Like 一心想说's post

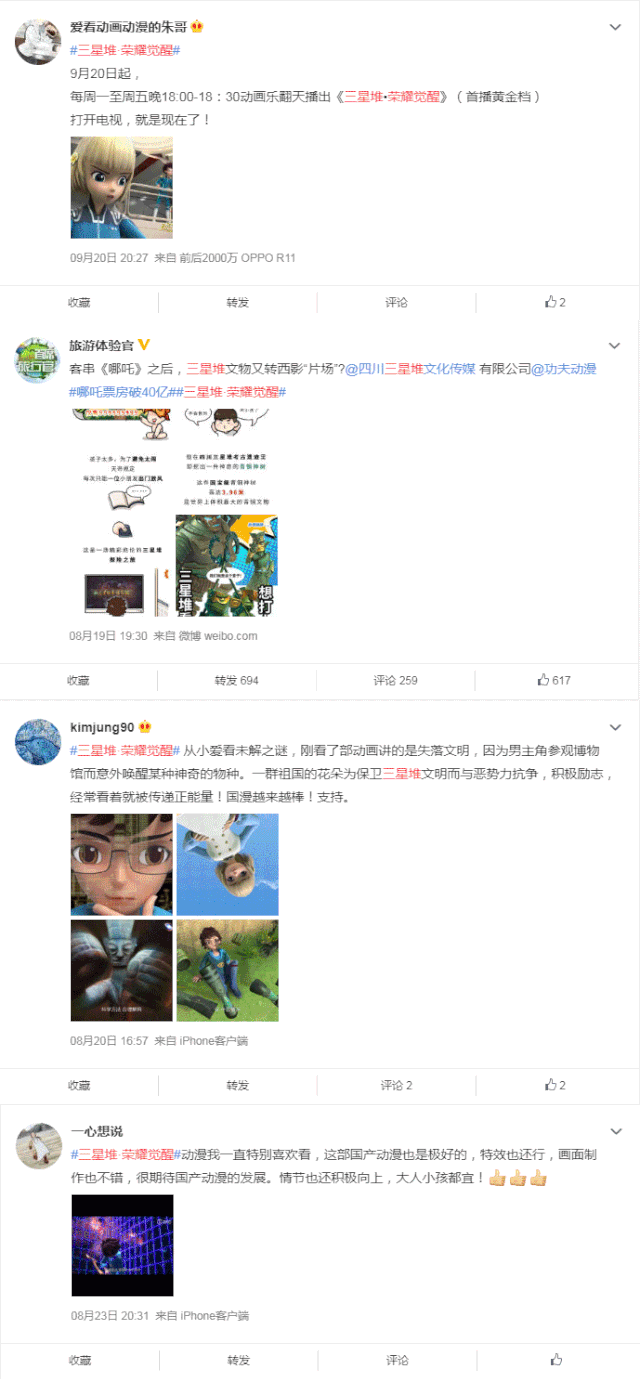(x=556, y=1360)
